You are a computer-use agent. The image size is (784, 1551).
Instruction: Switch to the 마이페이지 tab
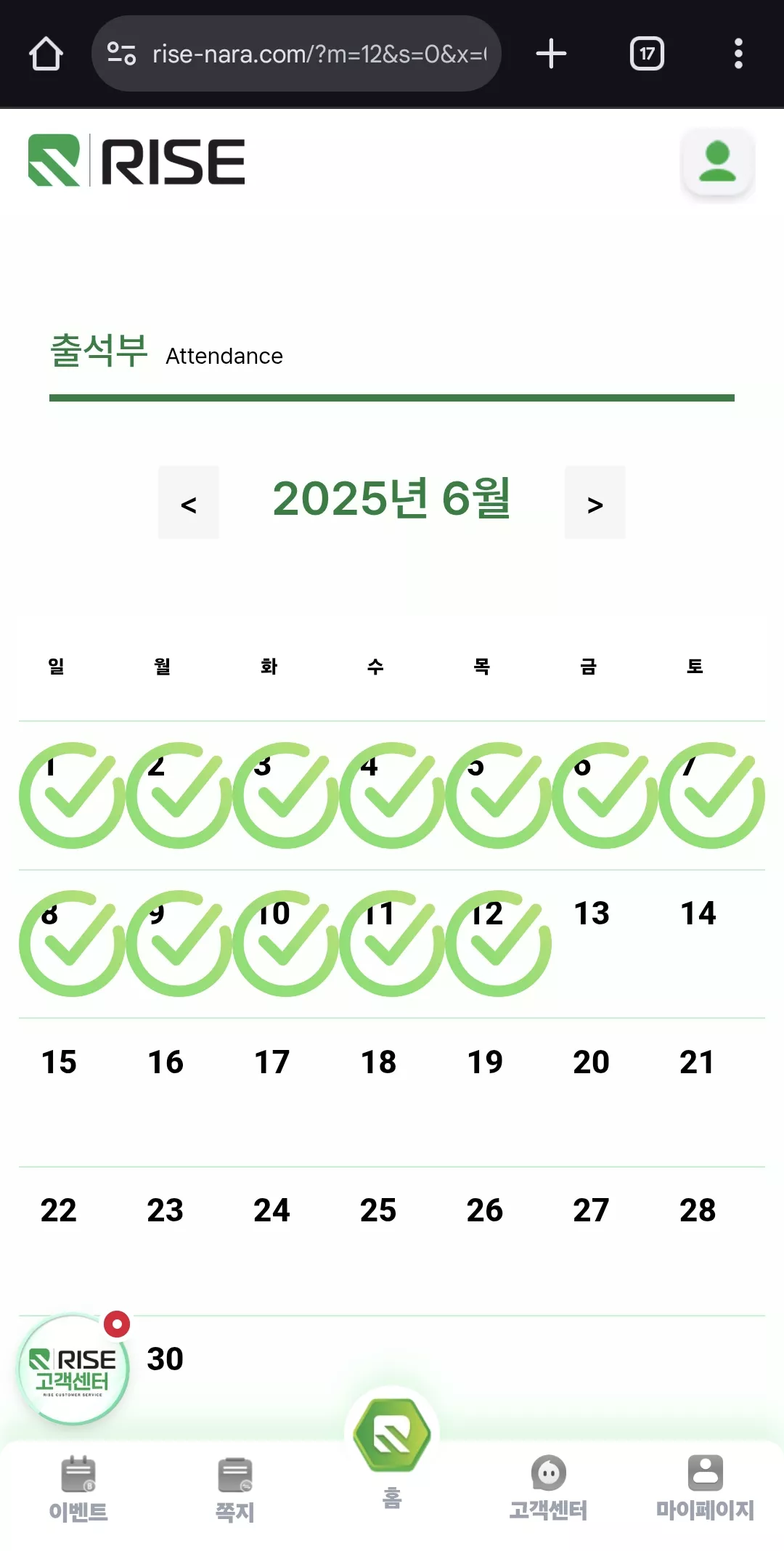(706, 1489)
